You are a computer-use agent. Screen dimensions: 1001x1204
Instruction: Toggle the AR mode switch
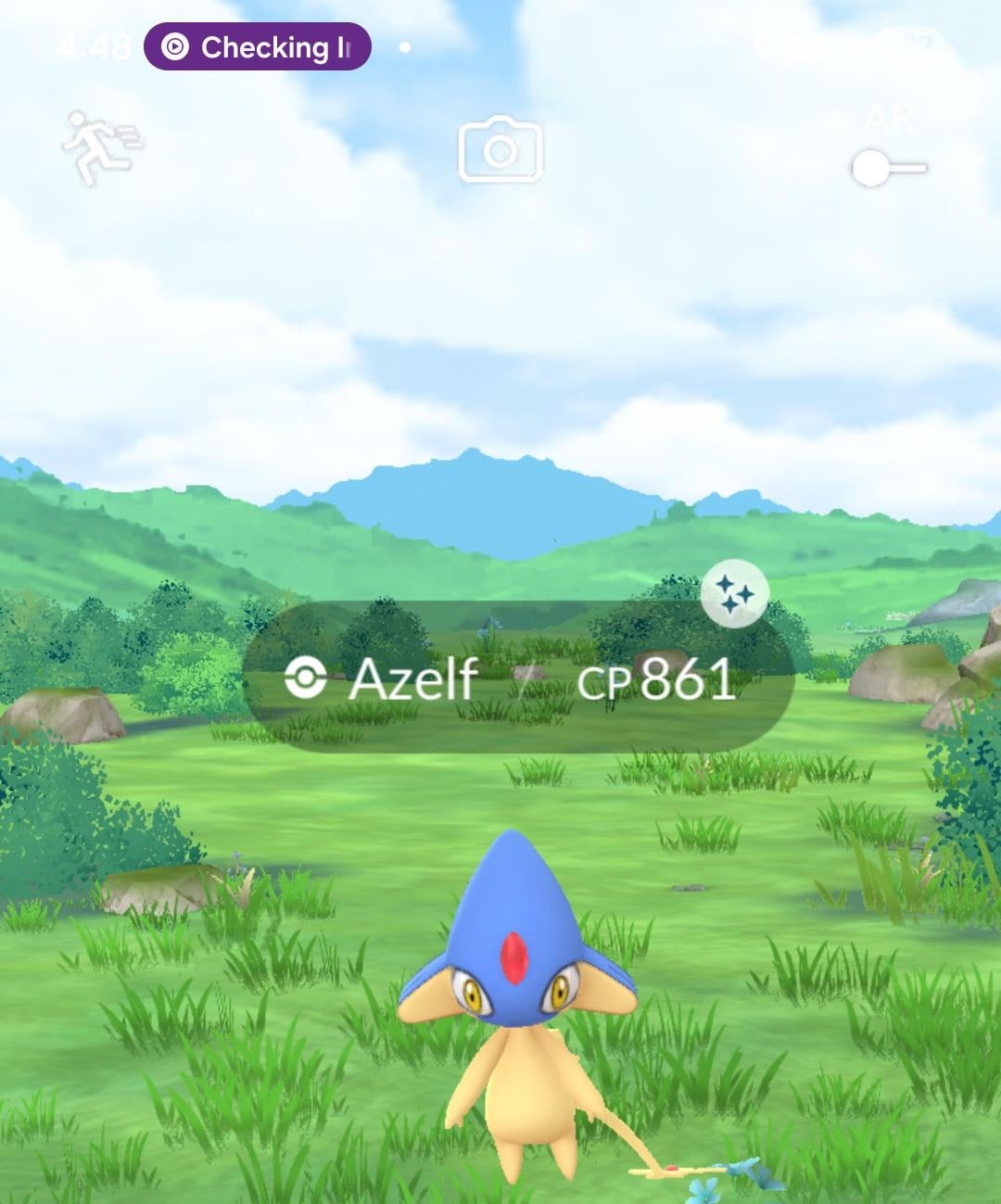pos(887,169)
